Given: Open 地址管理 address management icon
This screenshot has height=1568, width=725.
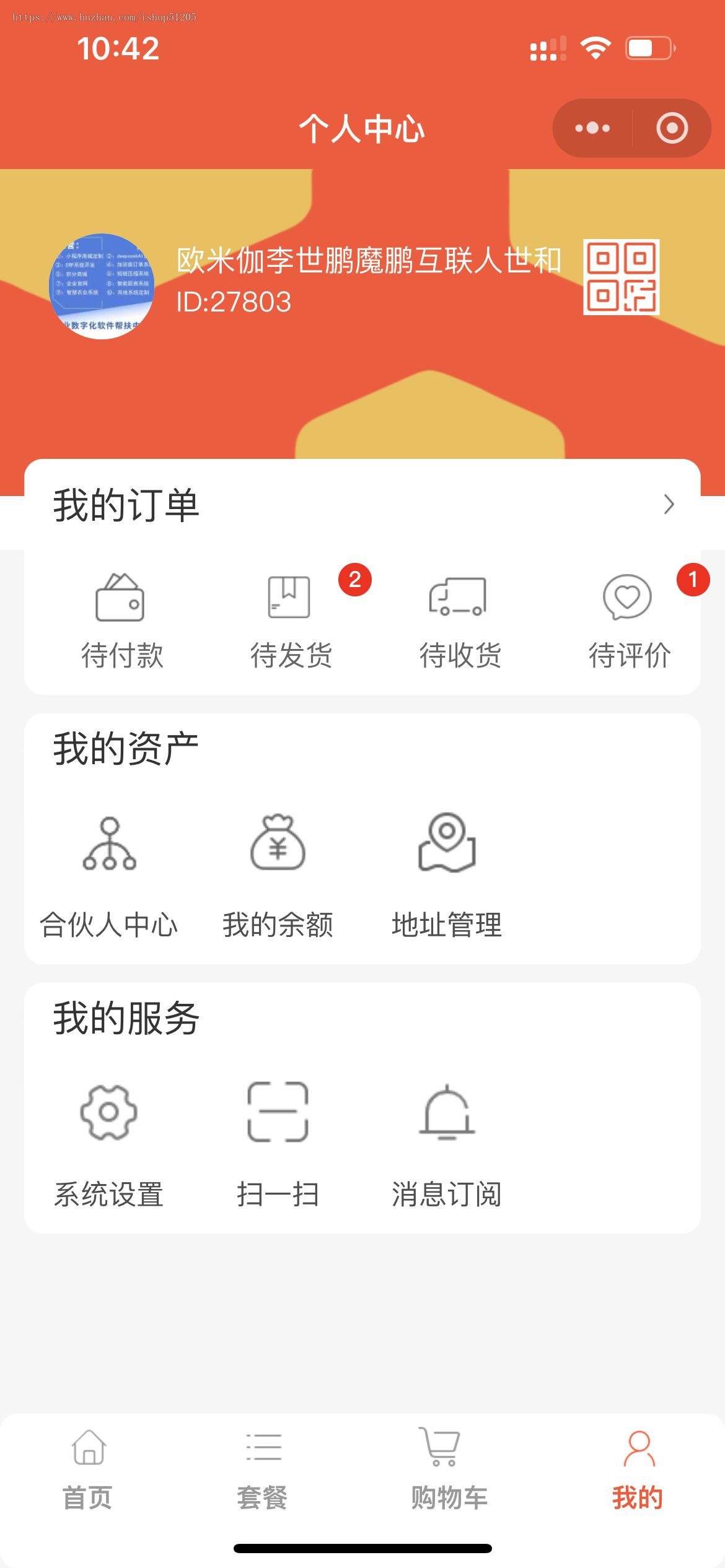Looking at the screenshot, I should click(447, 848).
